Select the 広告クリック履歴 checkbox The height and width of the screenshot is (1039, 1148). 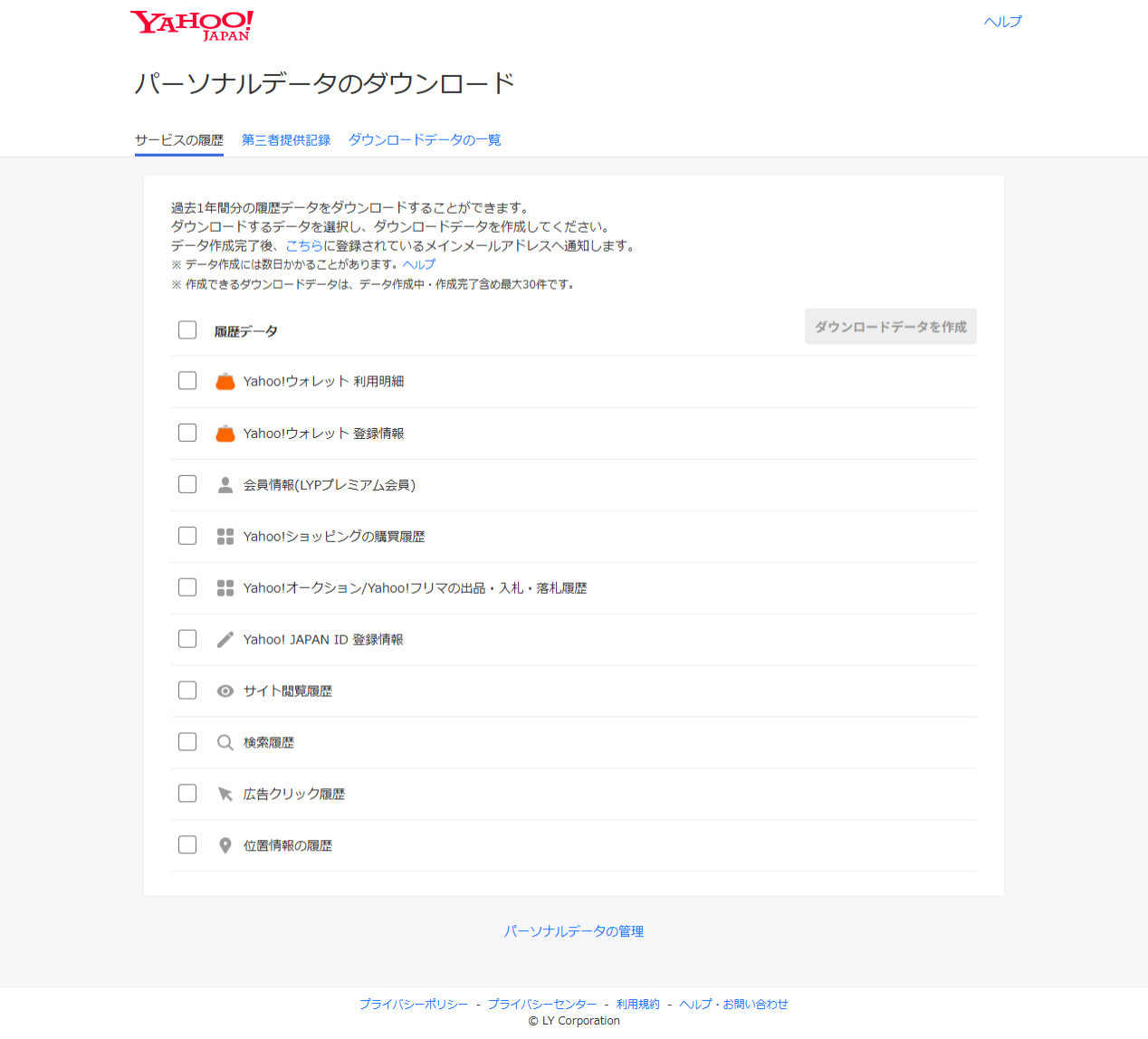tap(187, 794)
